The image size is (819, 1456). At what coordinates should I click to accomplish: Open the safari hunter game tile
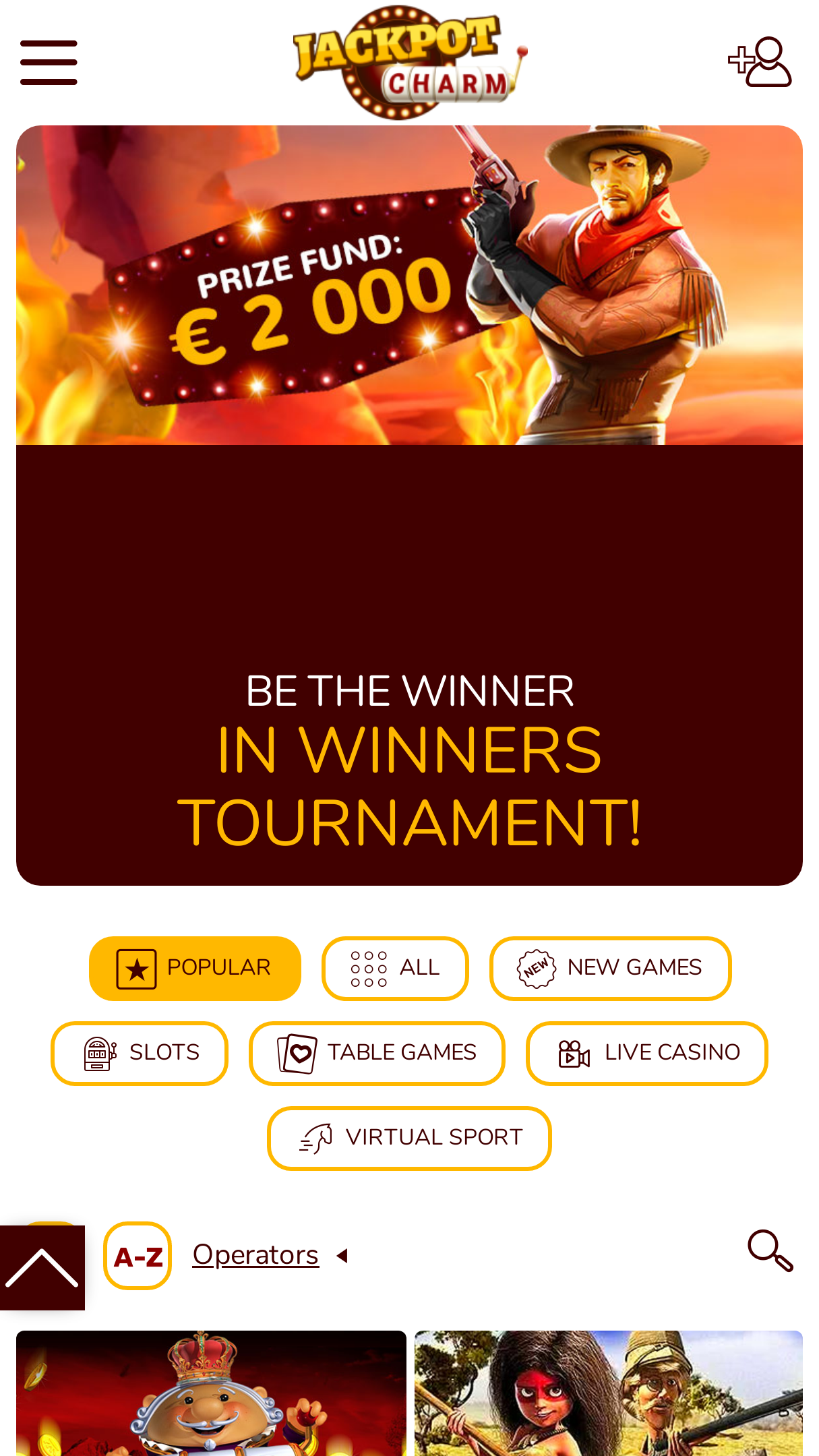609,1393
